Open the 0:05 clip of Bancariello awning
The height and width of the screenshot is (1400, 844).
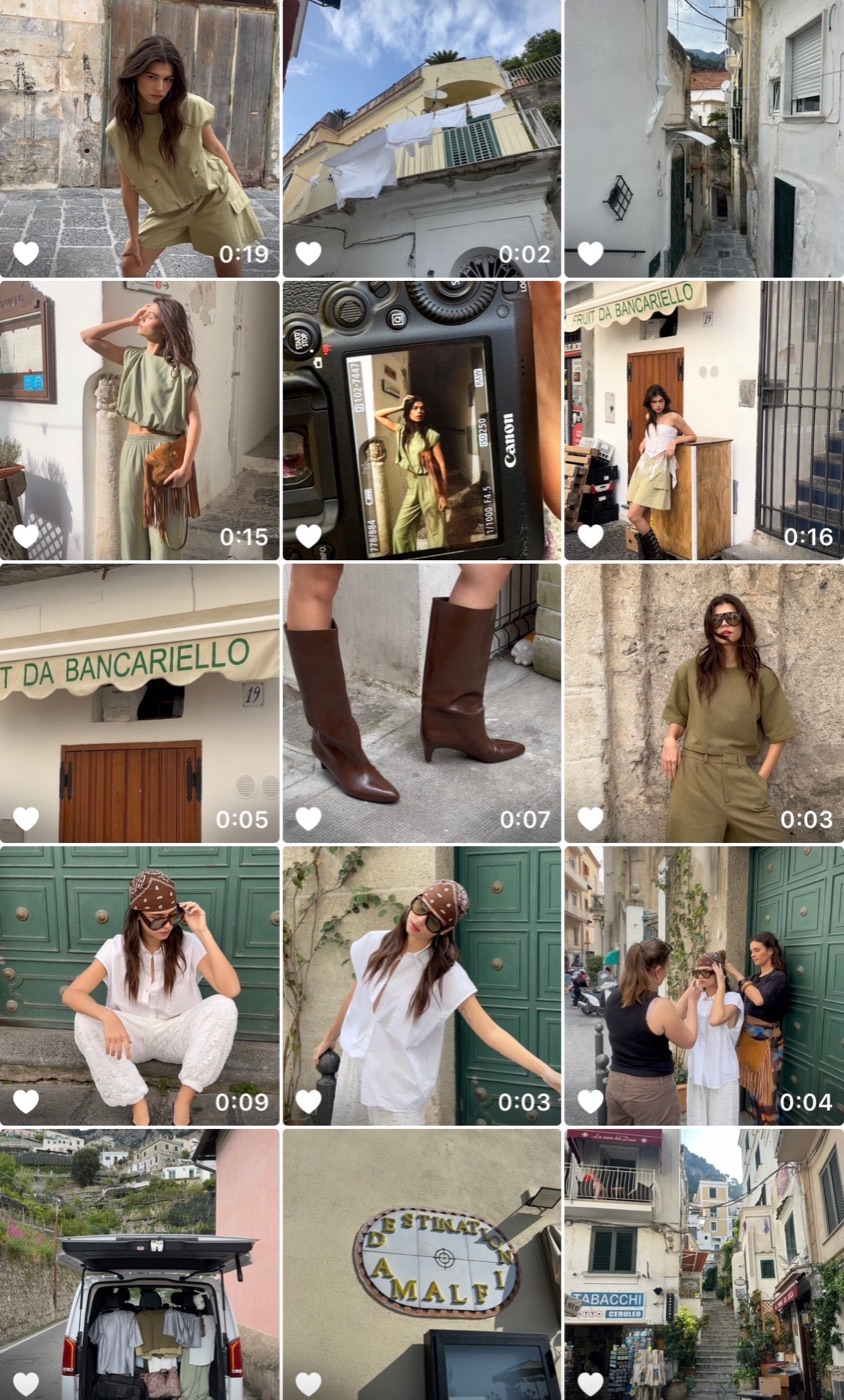139,703
